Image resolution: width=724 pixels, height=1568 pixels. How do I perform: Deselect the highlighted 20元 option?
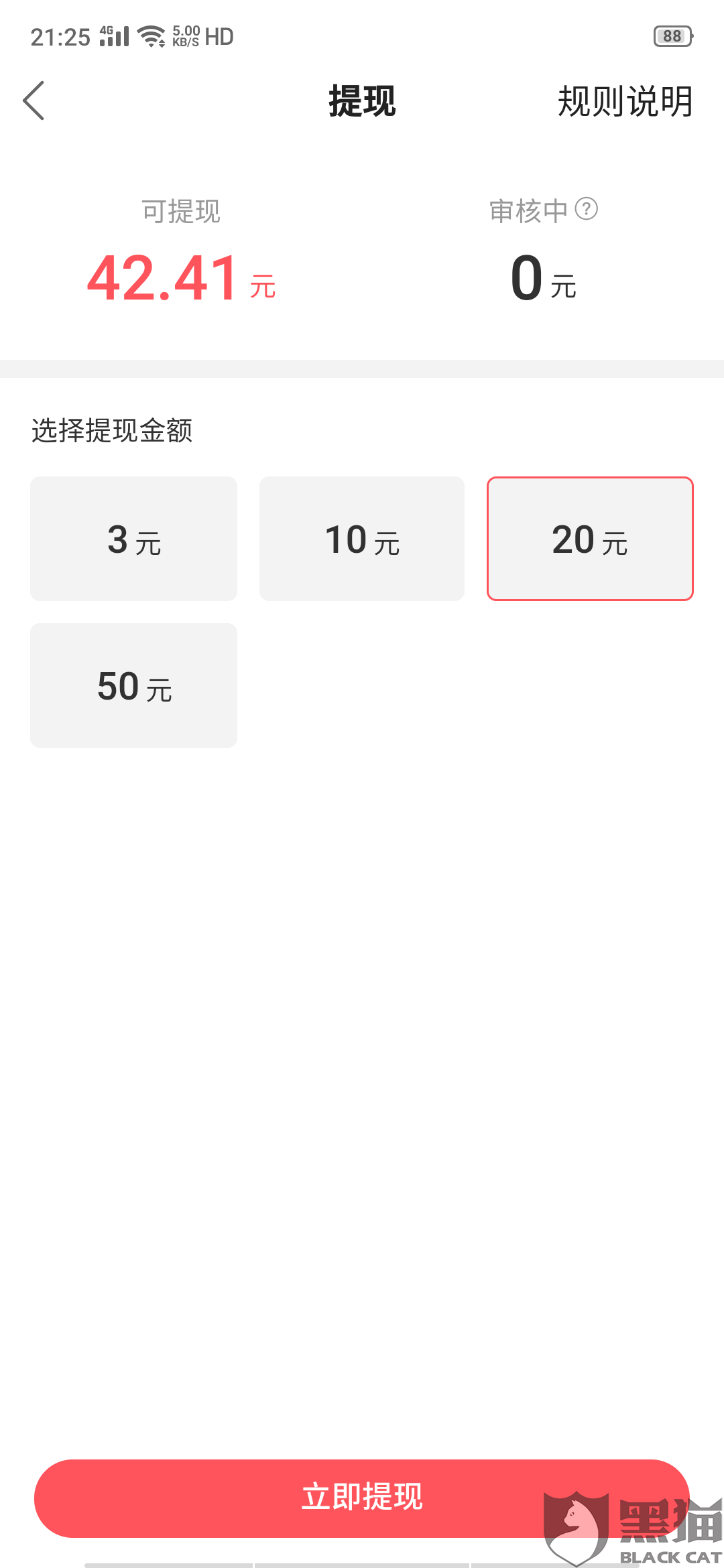(x=590, y=538)
